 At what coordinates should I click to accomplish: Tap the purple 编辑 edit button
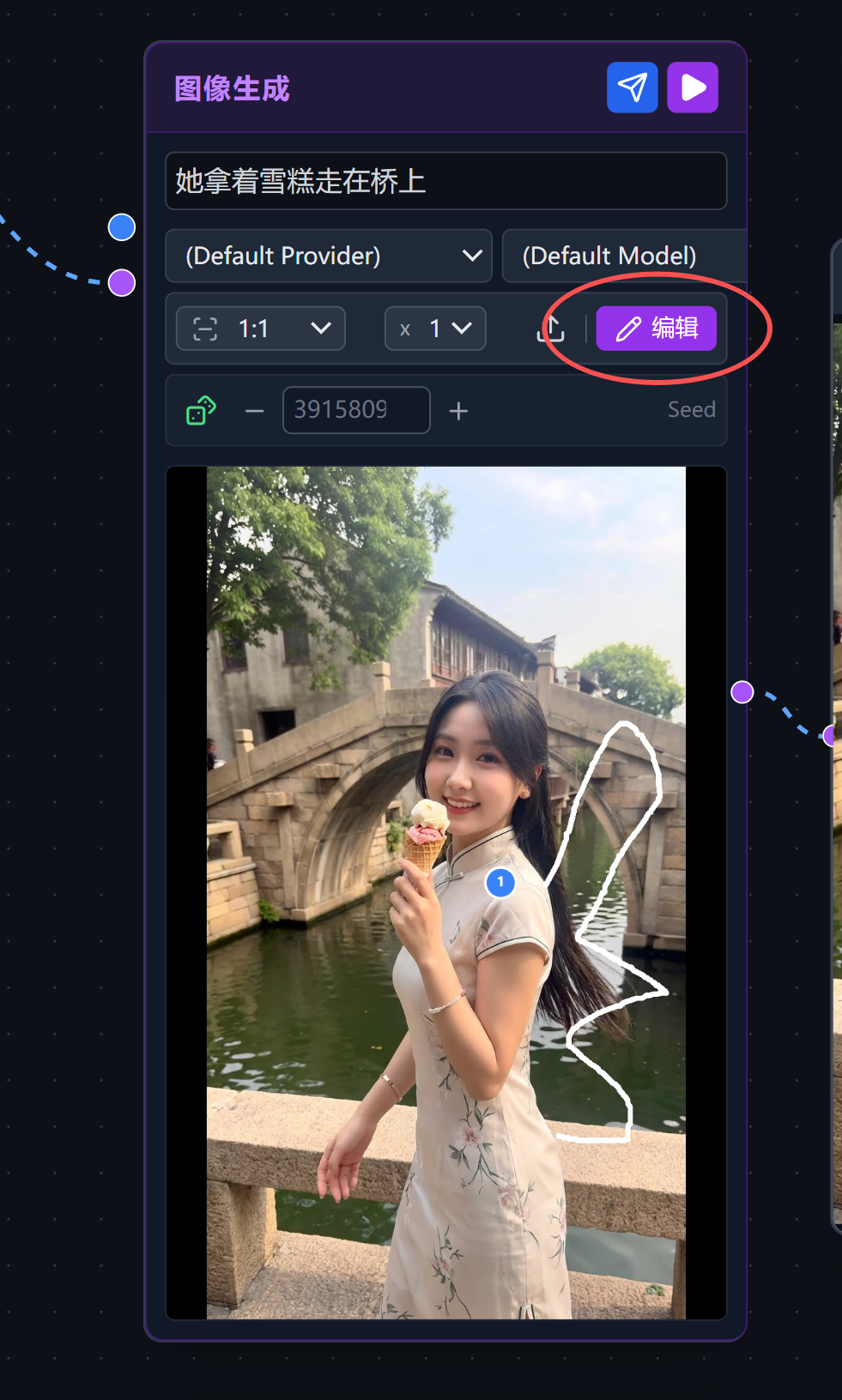click(657, 329)
